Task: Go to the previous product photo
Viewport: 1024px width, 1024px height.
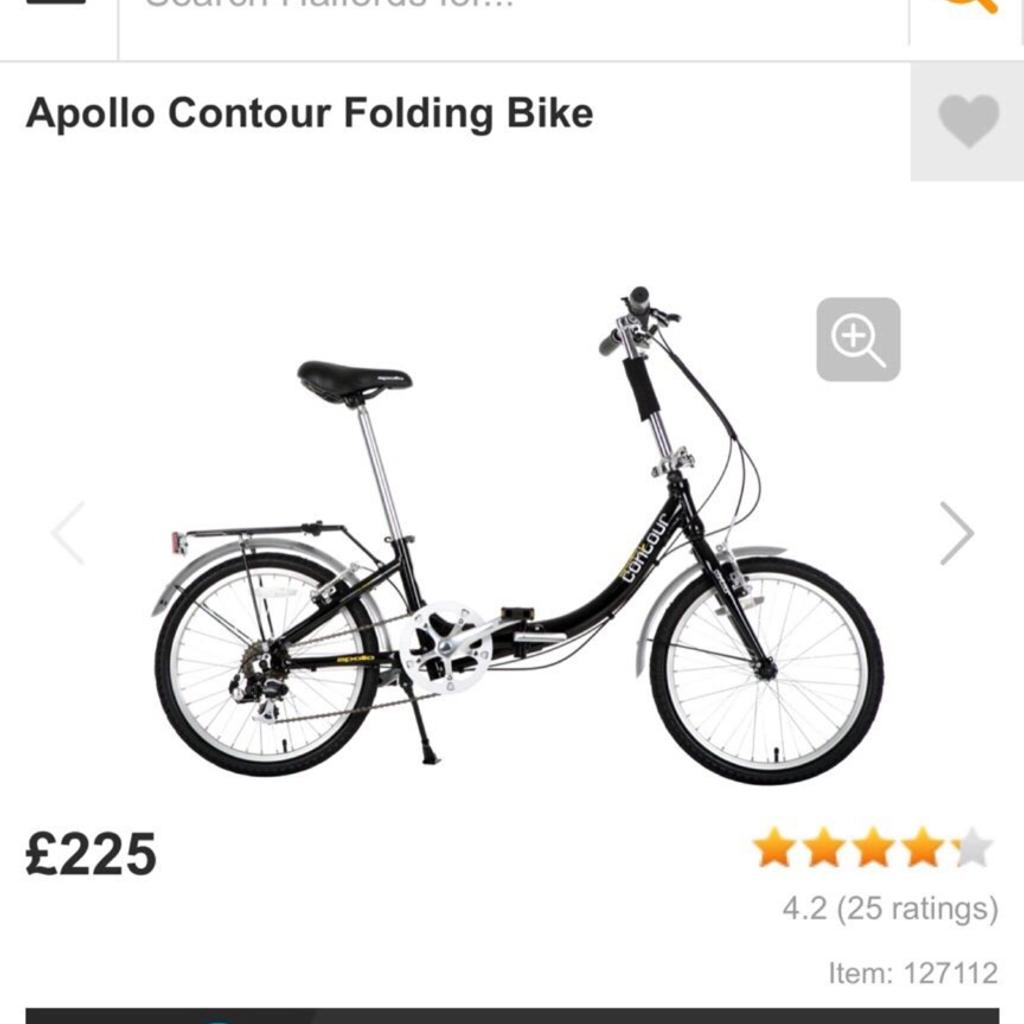Action: point(68,533)
